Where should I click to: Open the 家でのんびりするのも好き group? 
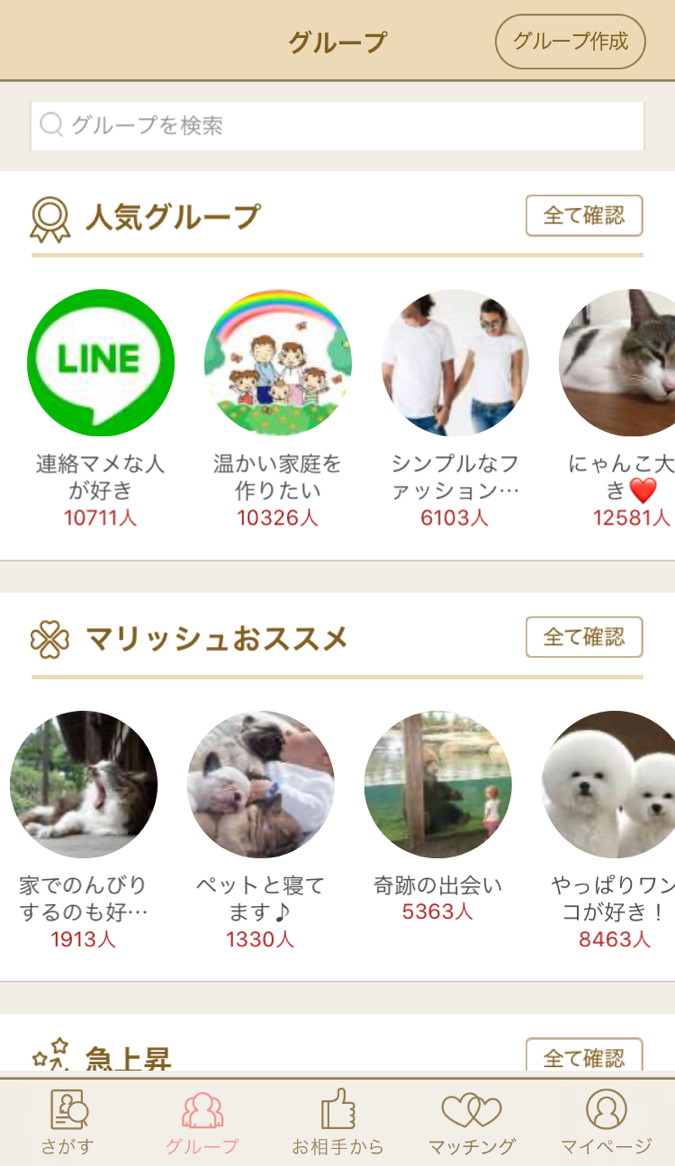(84, 784)
